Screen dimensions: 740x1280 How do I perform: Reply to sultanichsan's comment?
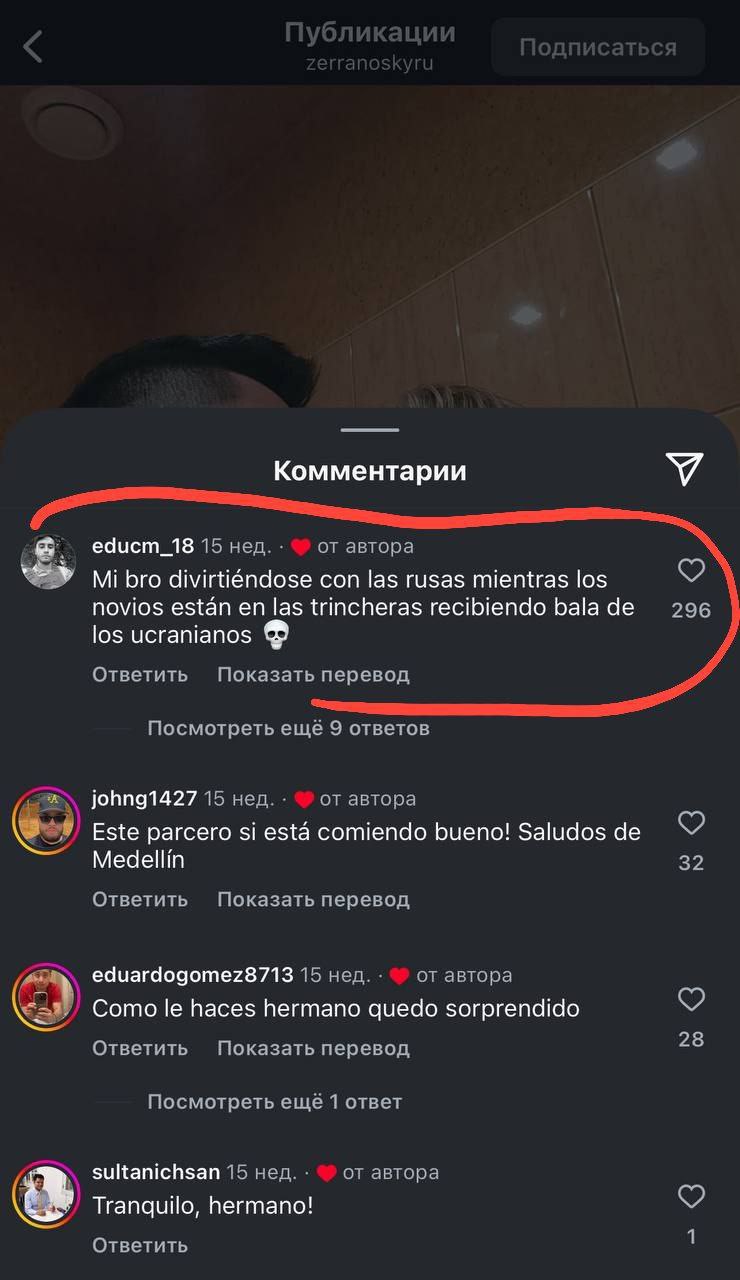click(x=140, y=1245)
